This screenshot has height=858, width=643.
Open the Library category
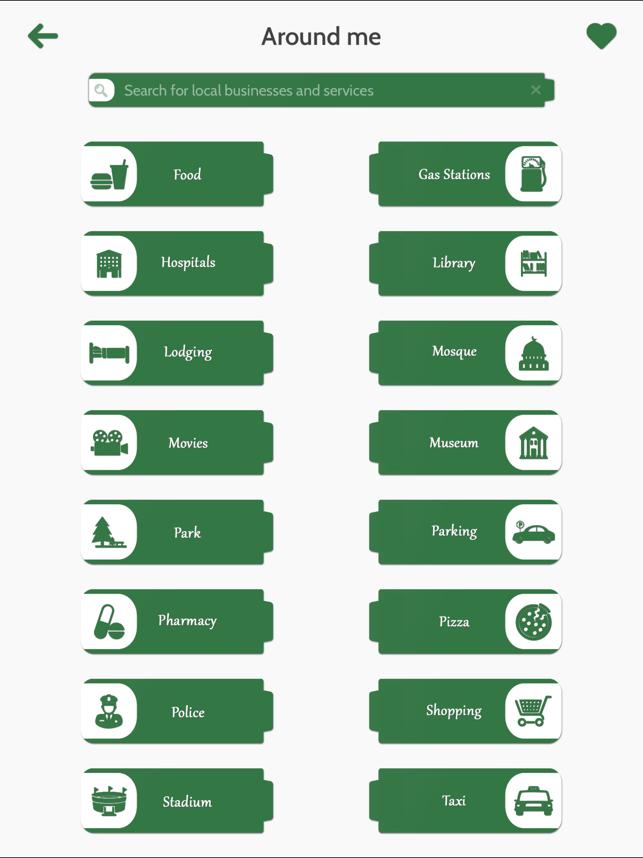pos(466,263)
